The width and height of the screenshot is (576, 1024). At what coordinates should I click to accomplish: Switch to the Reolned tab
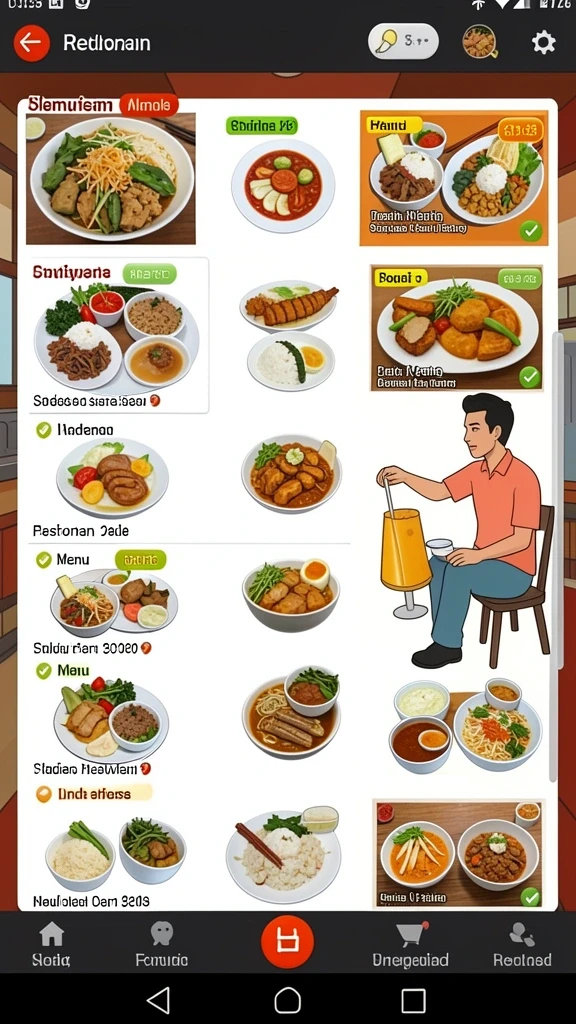click(522, 944)
